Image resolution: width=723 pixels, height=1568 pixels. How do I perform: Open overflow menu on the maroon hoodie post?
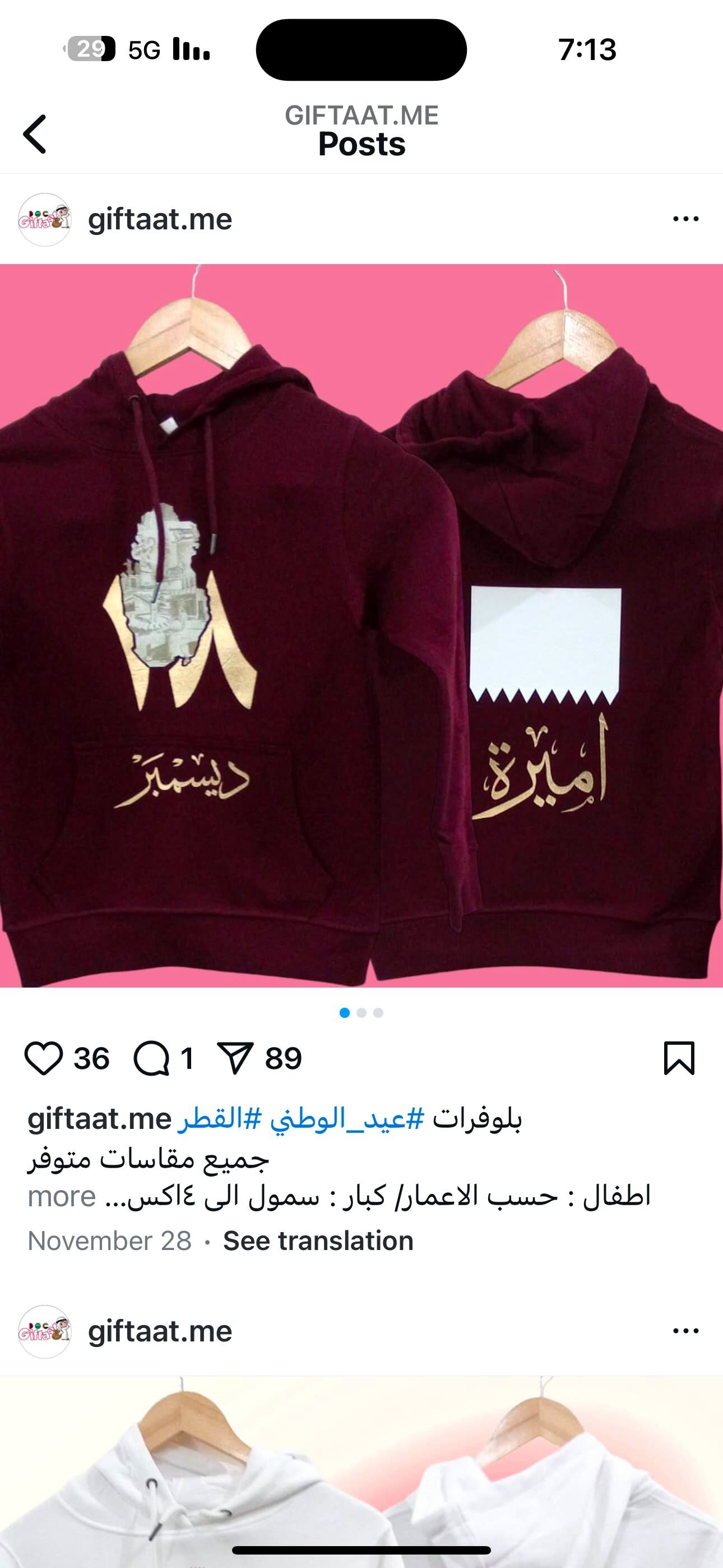point(686,219)
